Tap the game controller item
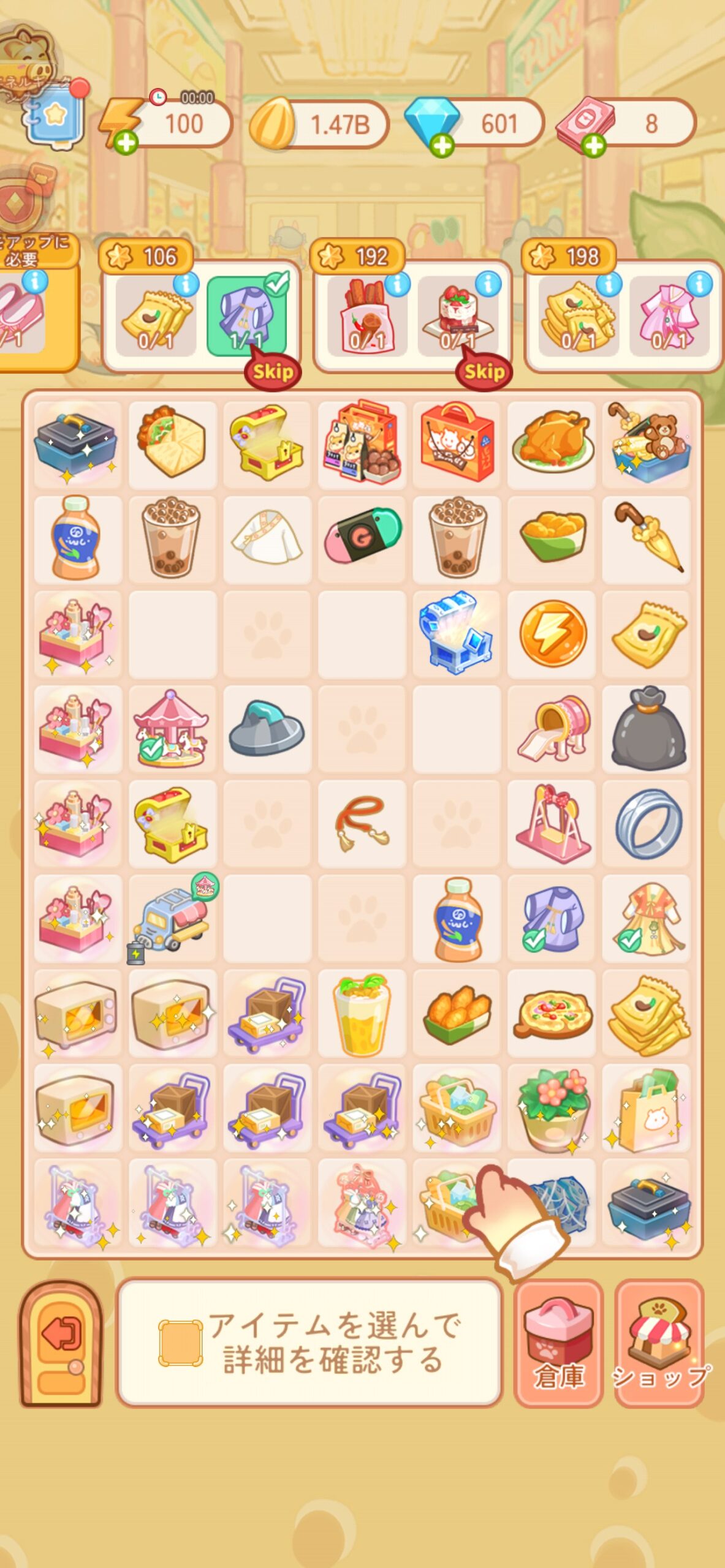This screenshot has width=725, height=1568. click(362, 537)
